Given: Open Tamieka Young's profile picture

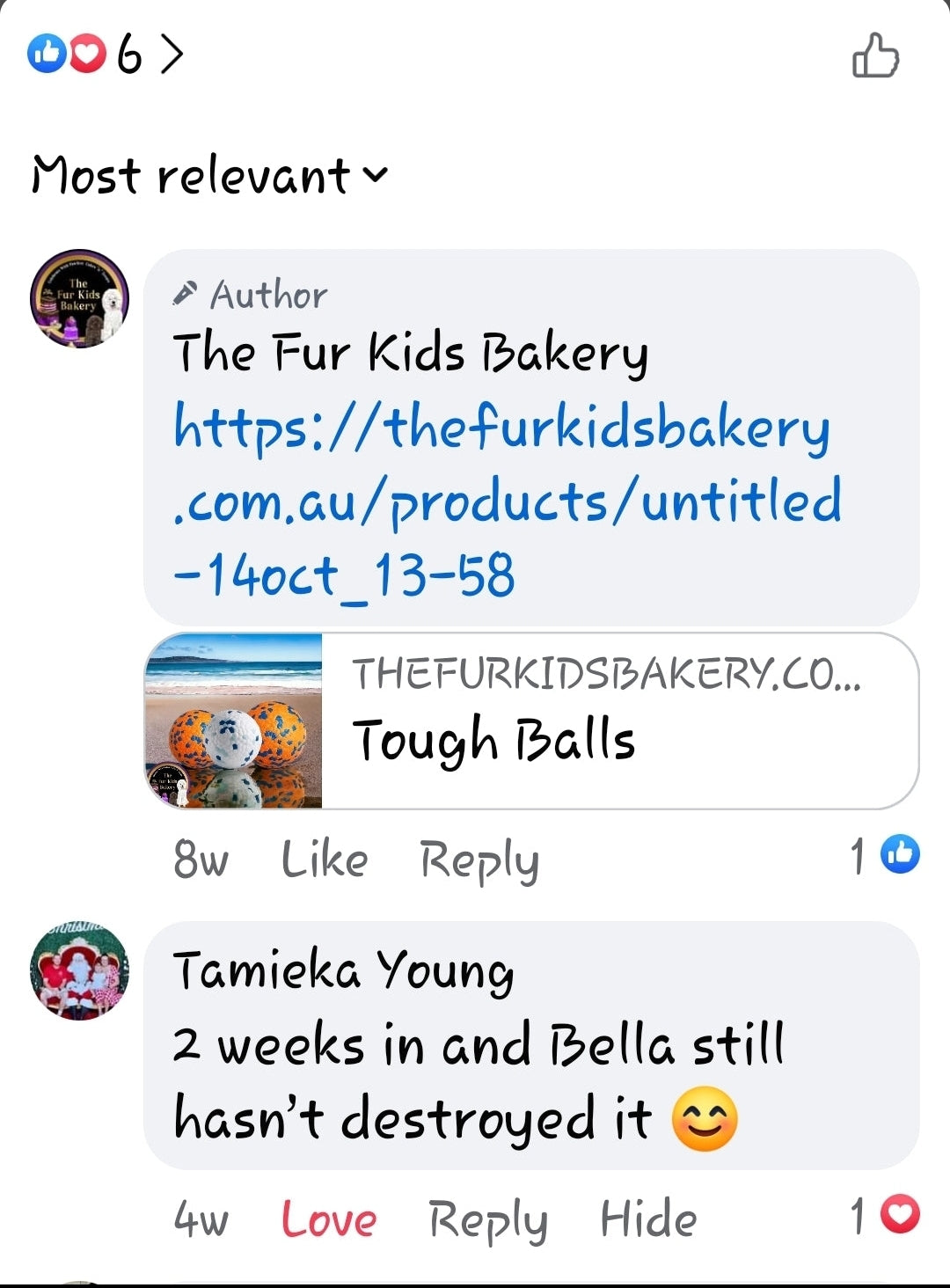Looking at the screenshot, I should pos(79,970).
